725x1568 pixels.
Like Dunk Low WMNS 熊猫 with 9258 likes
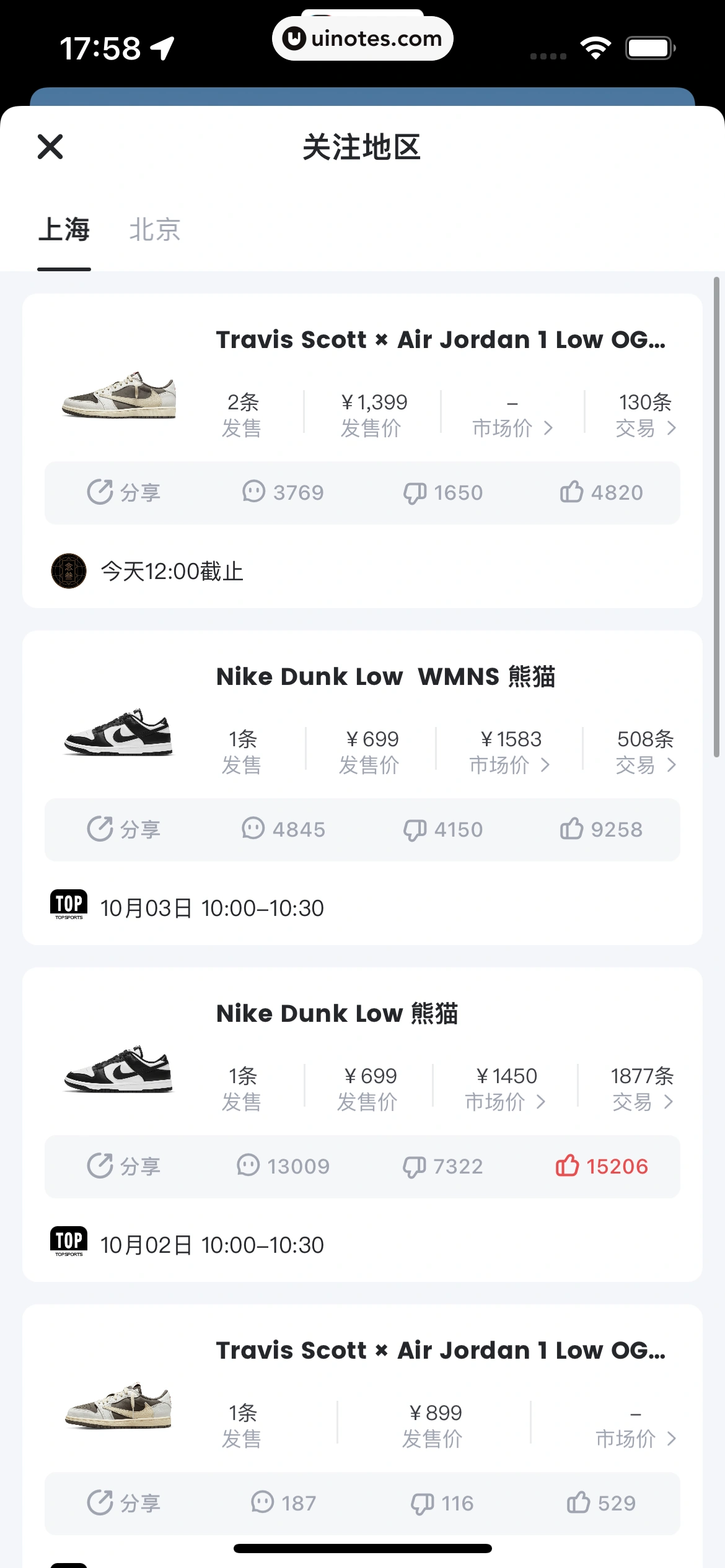tap(601, 830)
